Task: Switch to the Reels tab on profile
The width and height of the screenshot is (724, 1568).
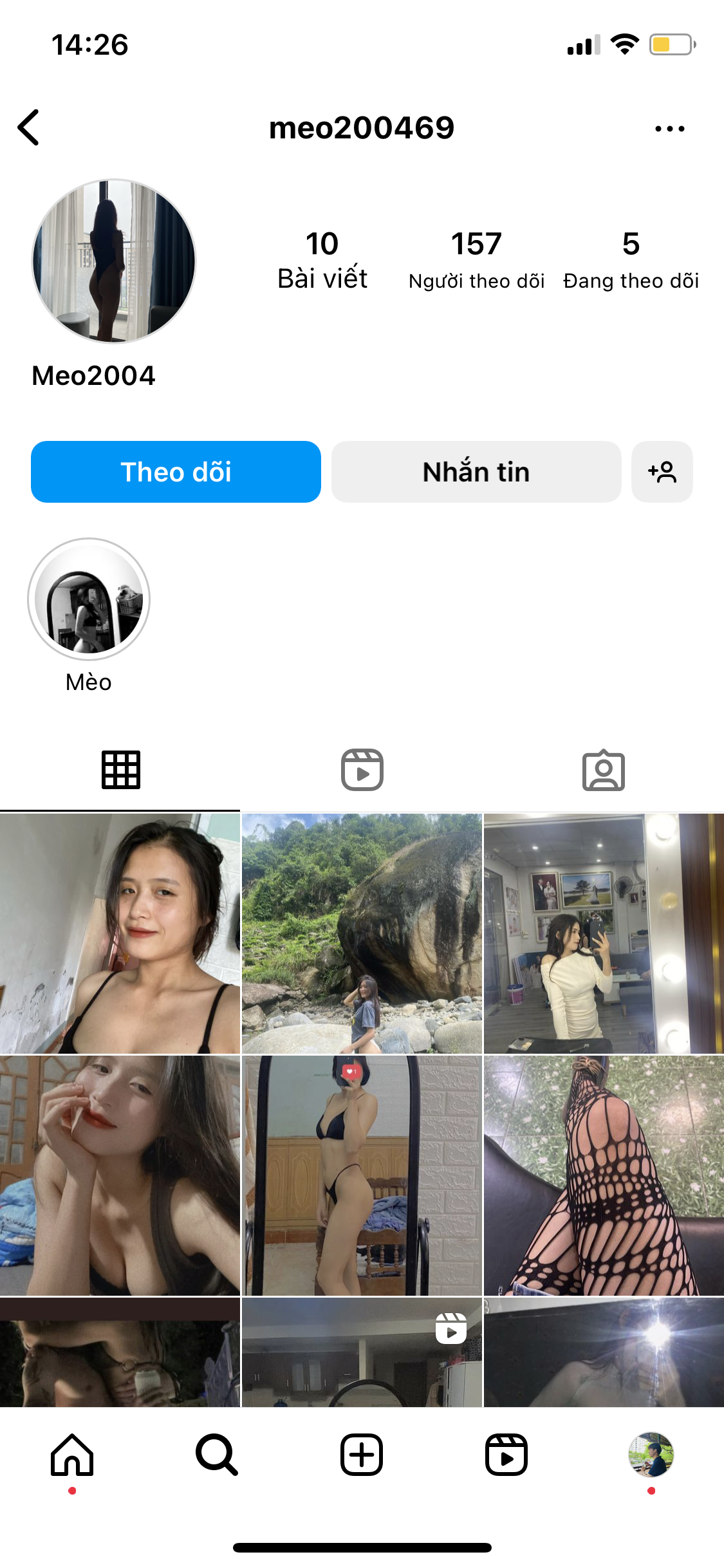Action: (362, 770)
